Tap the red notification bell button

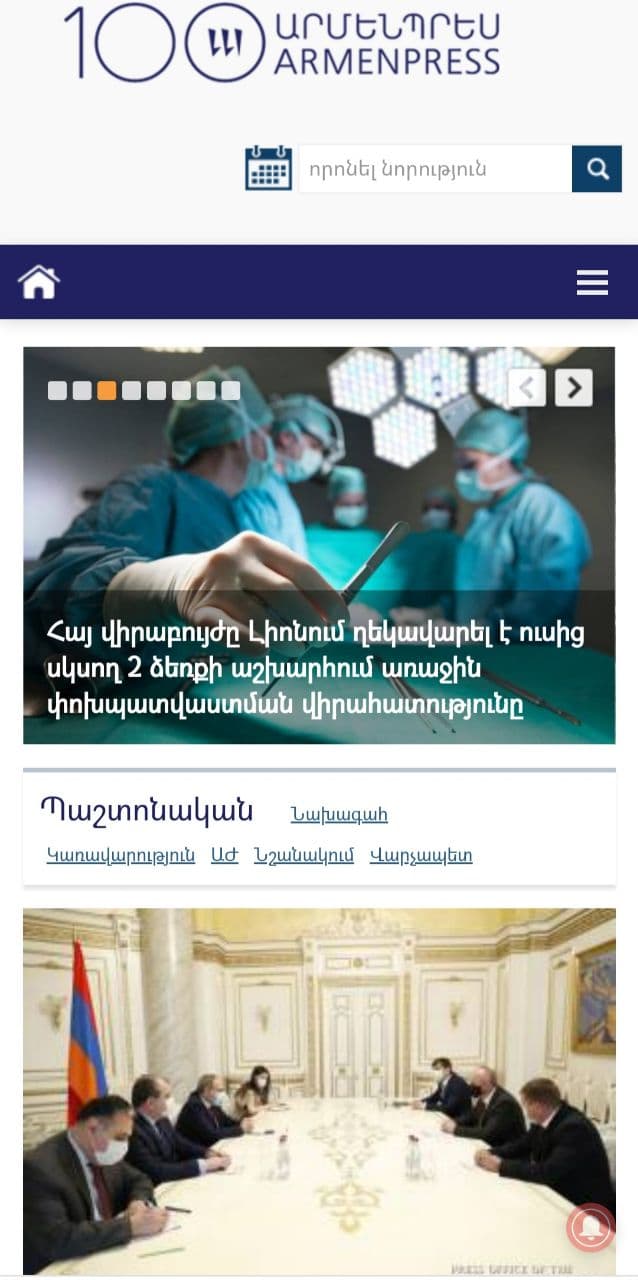coord(591,1227)
